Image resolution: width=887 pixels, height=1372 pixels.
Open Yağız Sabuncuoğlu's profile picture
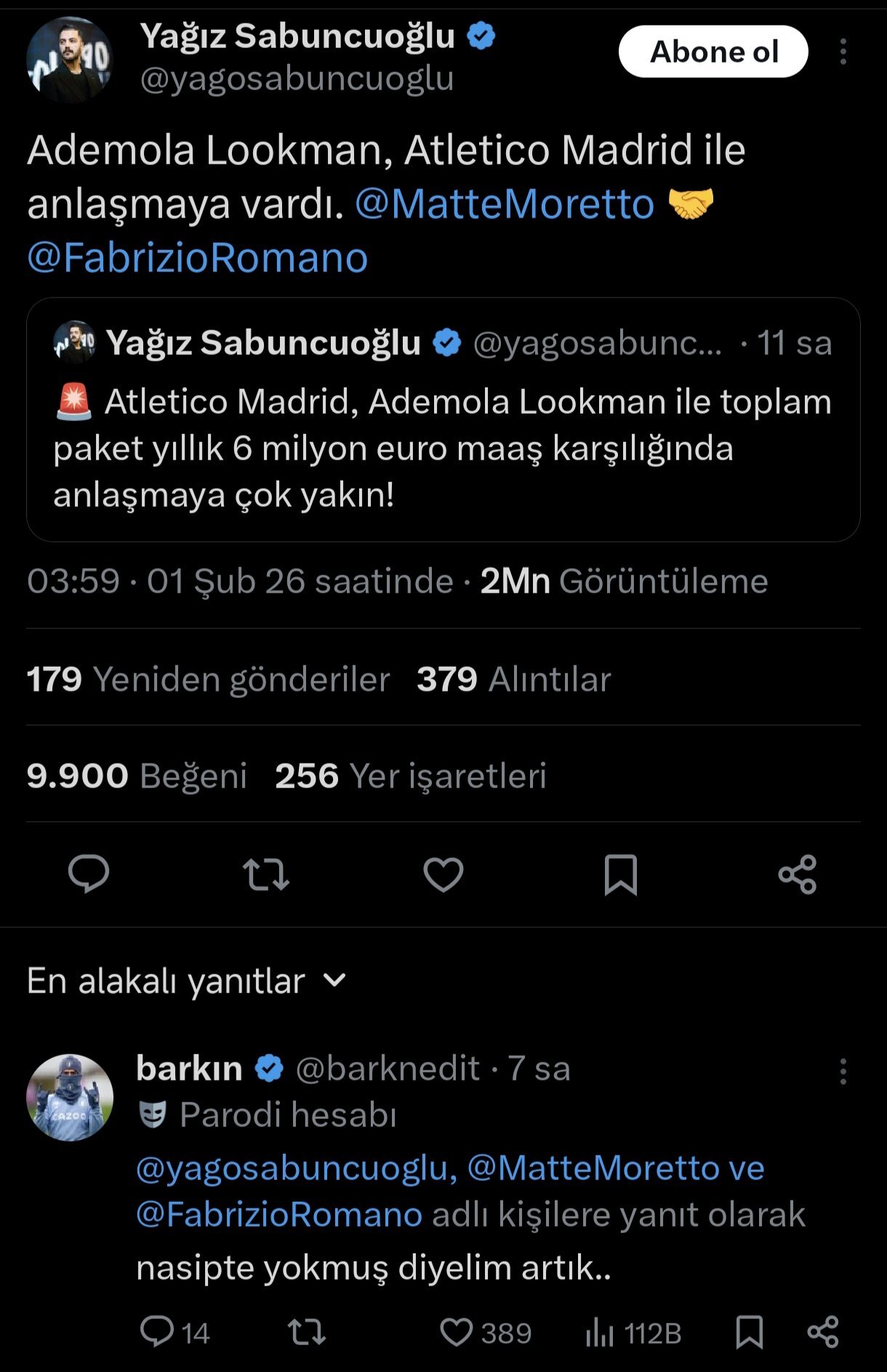pyautogui.click(x=70, y=59)
